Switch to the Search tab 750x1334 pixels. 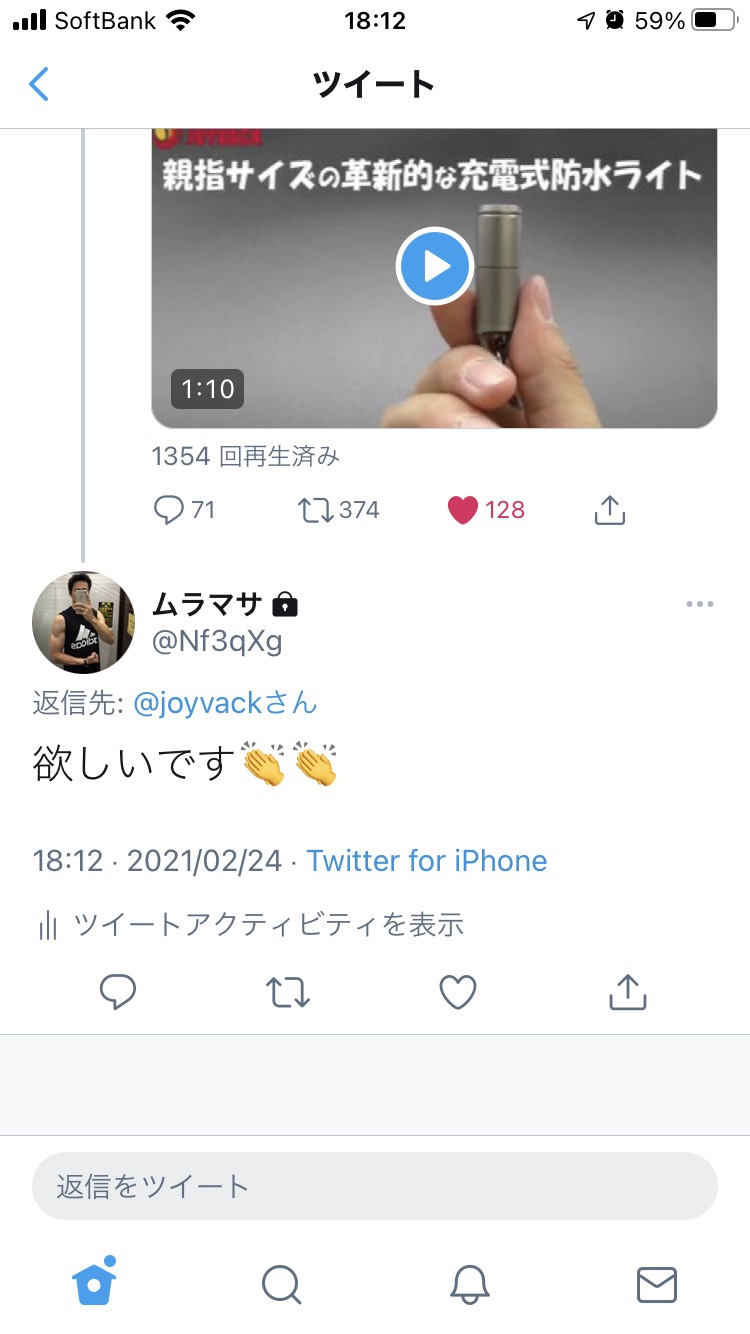281,1284
